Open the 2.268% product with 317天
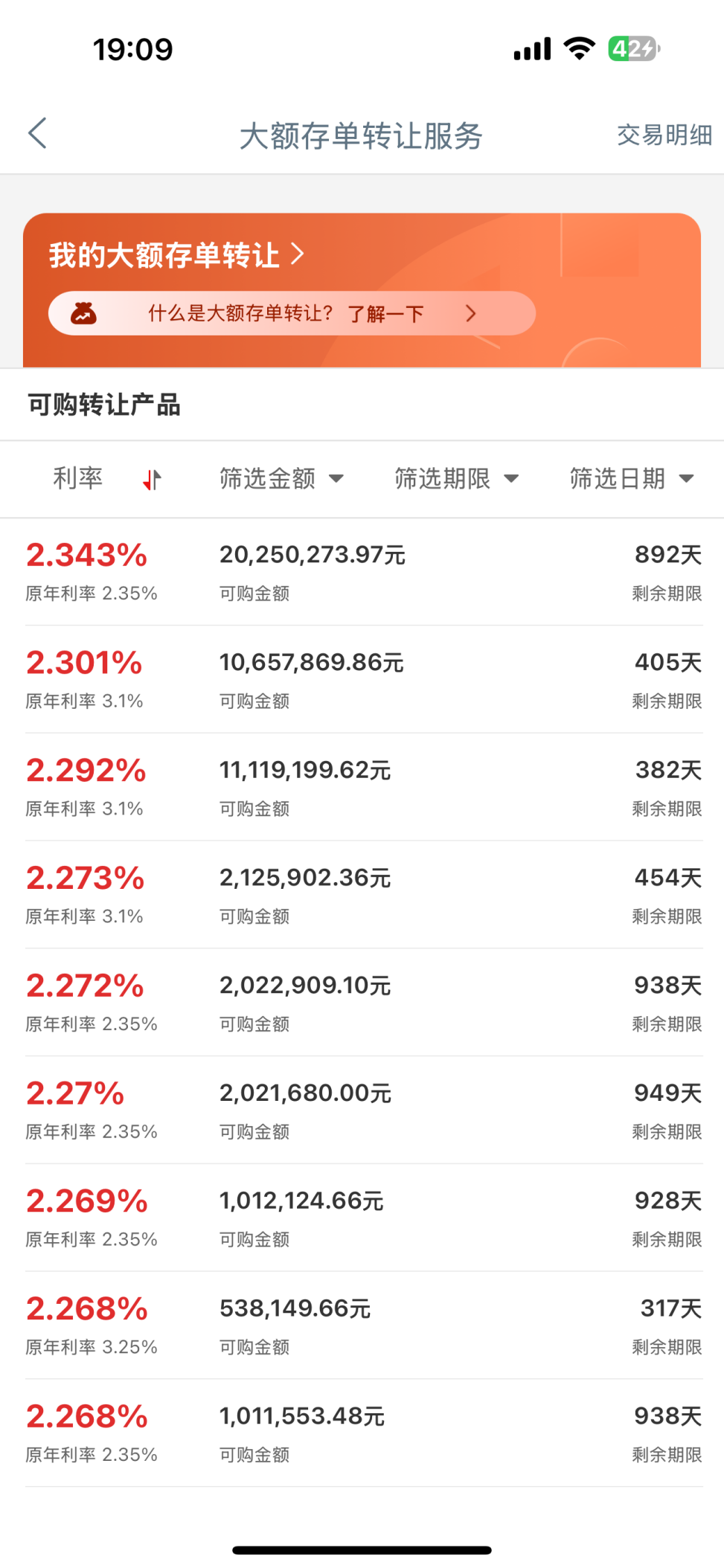Screen dimensions: 724x1568 (363, 1326)
